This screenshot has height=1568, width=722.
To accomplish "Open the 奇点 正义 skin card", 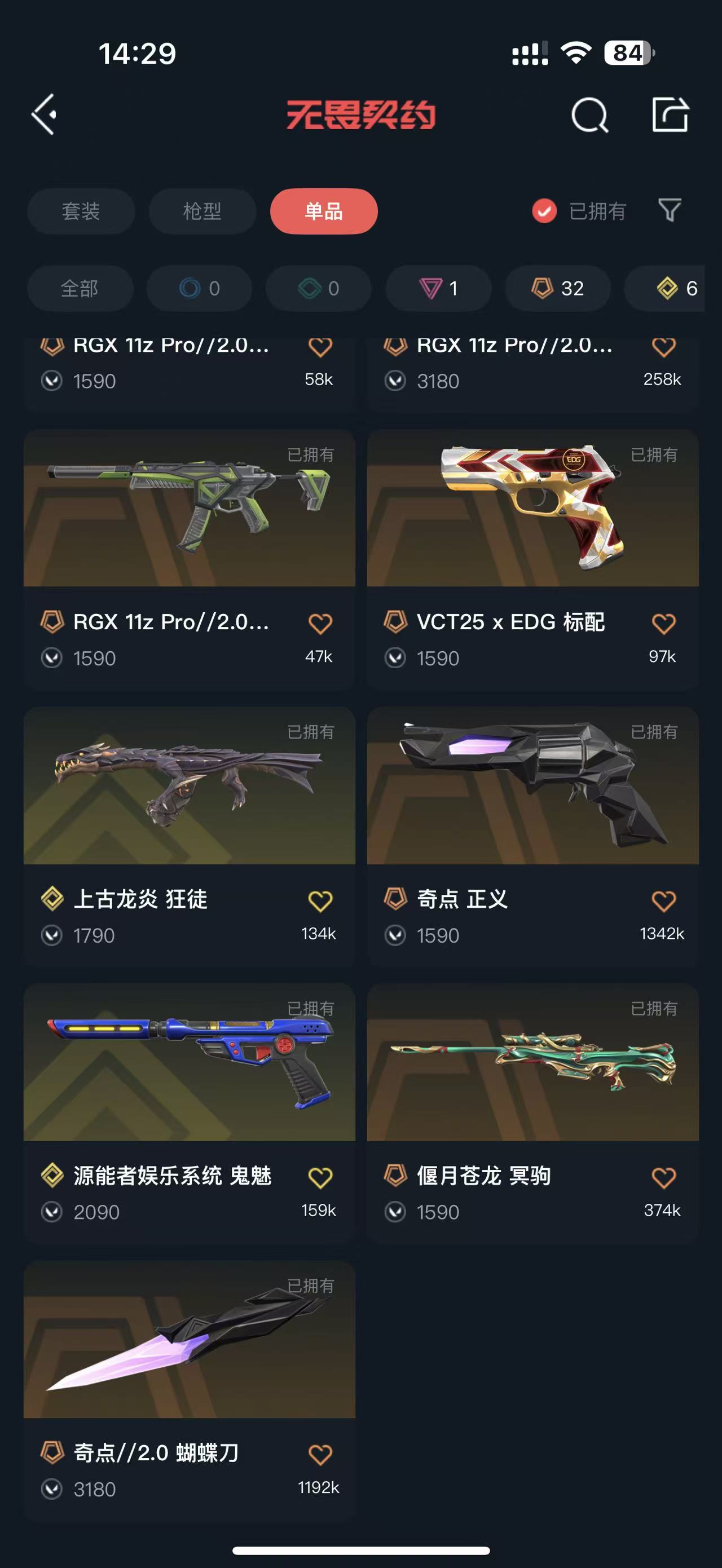I will point(532,836).
